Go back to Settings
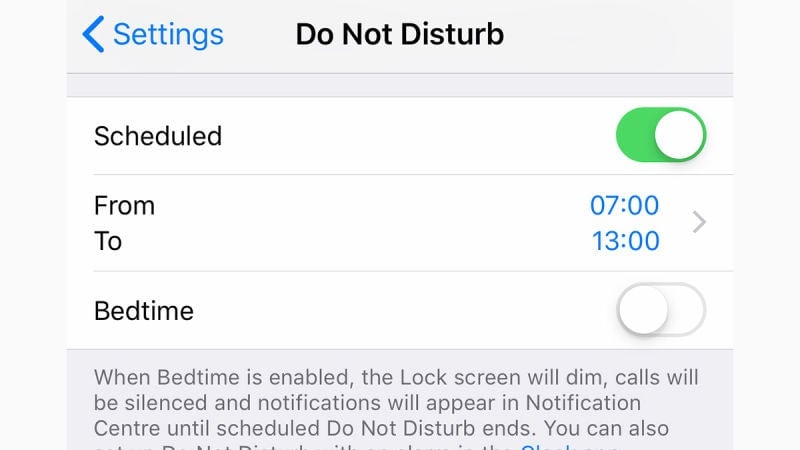800x450 pixels. click(x=153, y=35)
